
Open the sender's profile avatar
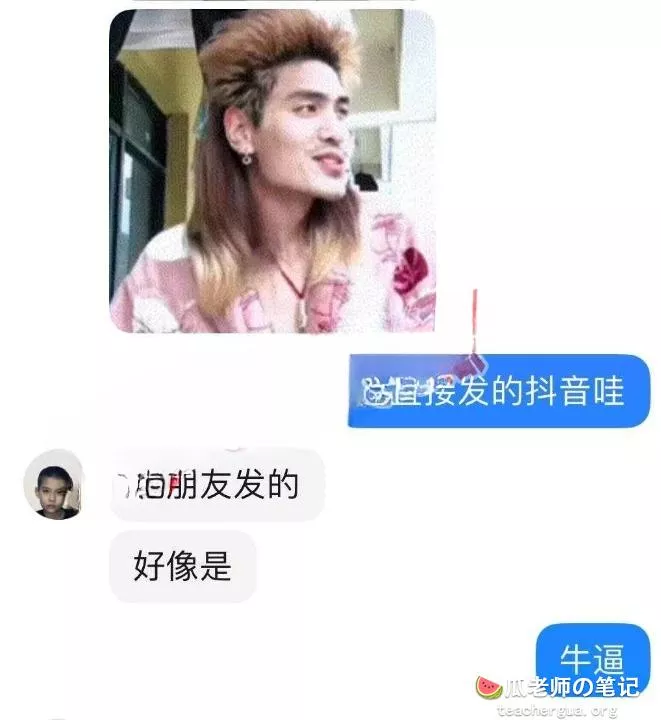[52, 485]
